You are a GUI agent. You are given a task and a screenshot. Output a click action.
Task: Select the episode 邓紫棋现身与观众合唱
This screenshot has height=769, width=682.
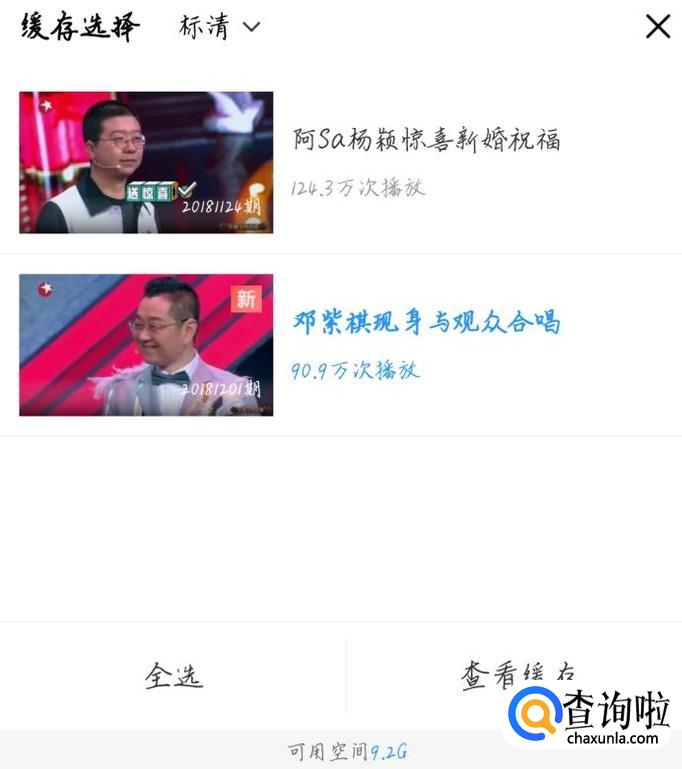click(426, 322)
